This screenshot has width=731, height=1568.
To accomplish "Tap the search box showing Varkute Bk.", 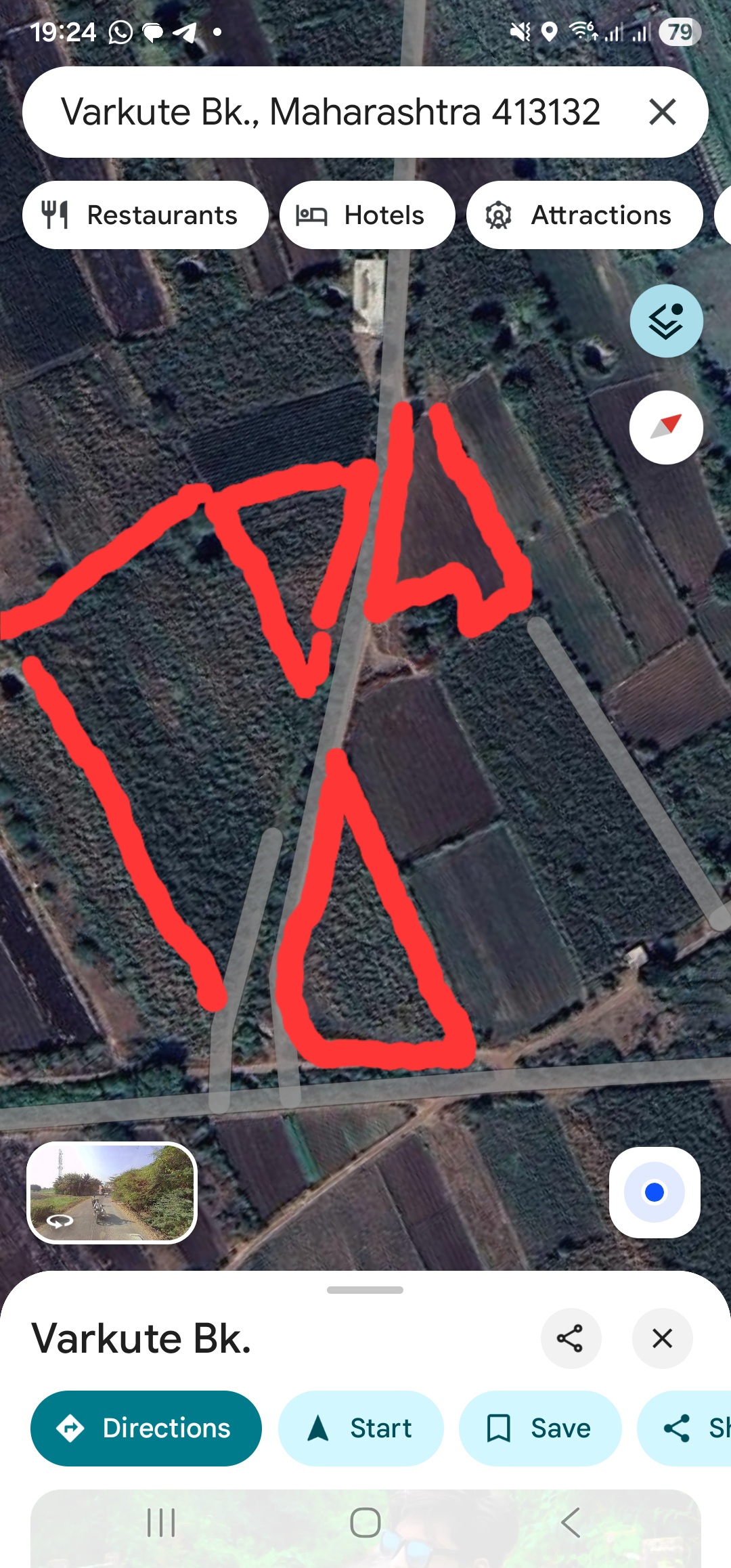I will [330, 112].
